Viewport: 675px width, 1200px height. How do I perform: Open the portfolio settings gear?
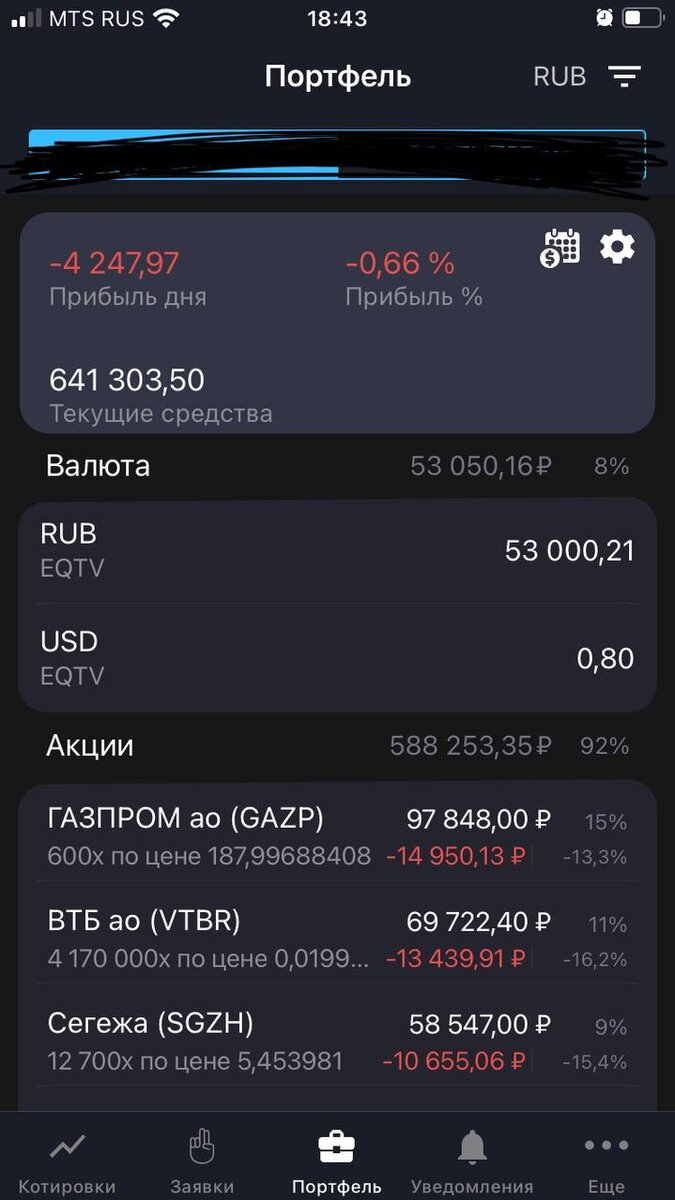click(617, 246)
